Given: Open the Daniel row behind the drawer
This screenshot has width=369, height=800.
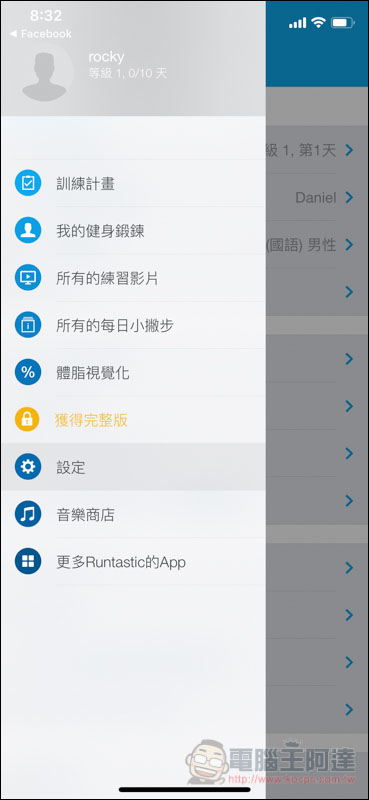Looking at the screenshot, I should point(317,197).
